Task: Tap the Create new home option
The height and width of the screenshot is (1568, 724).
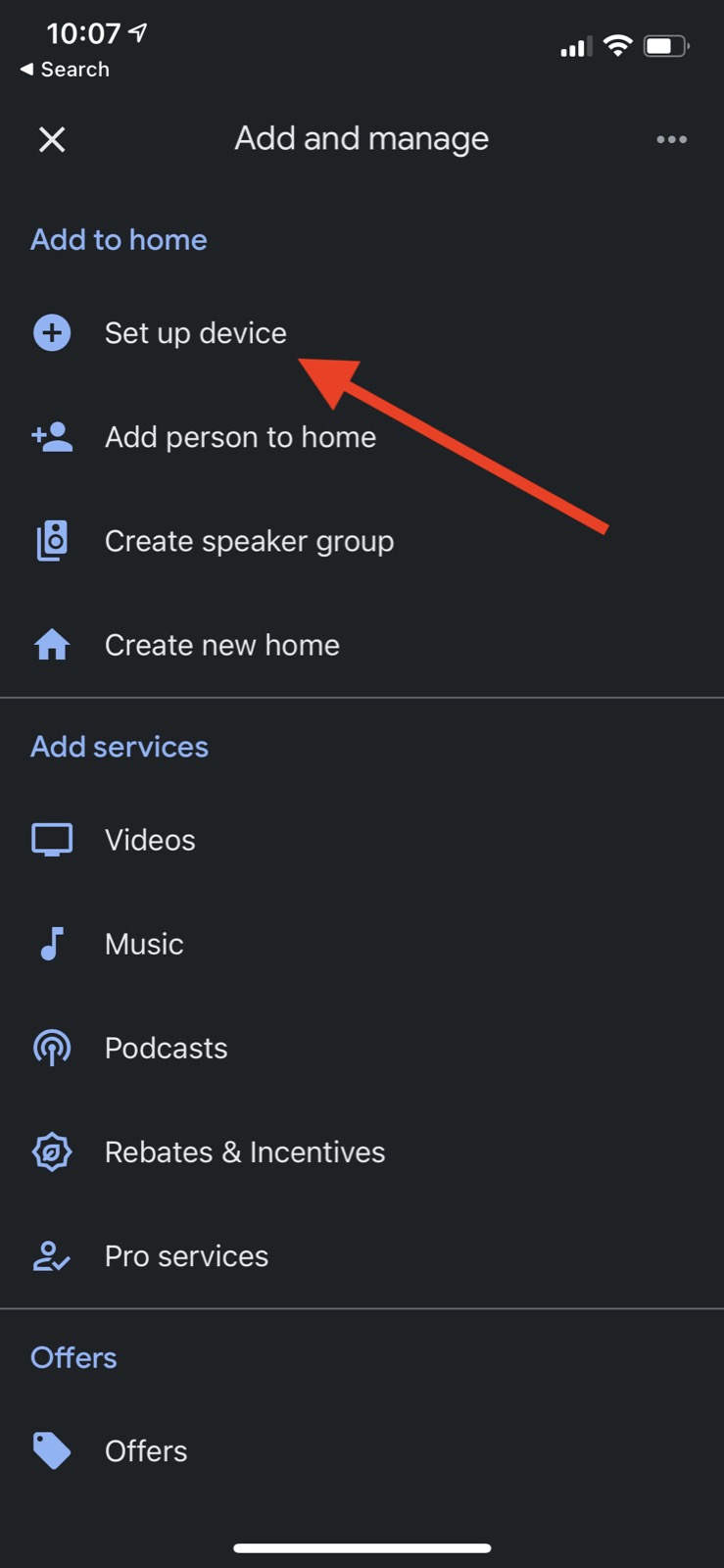Action: pyautogui.click(x=221, y=644)
